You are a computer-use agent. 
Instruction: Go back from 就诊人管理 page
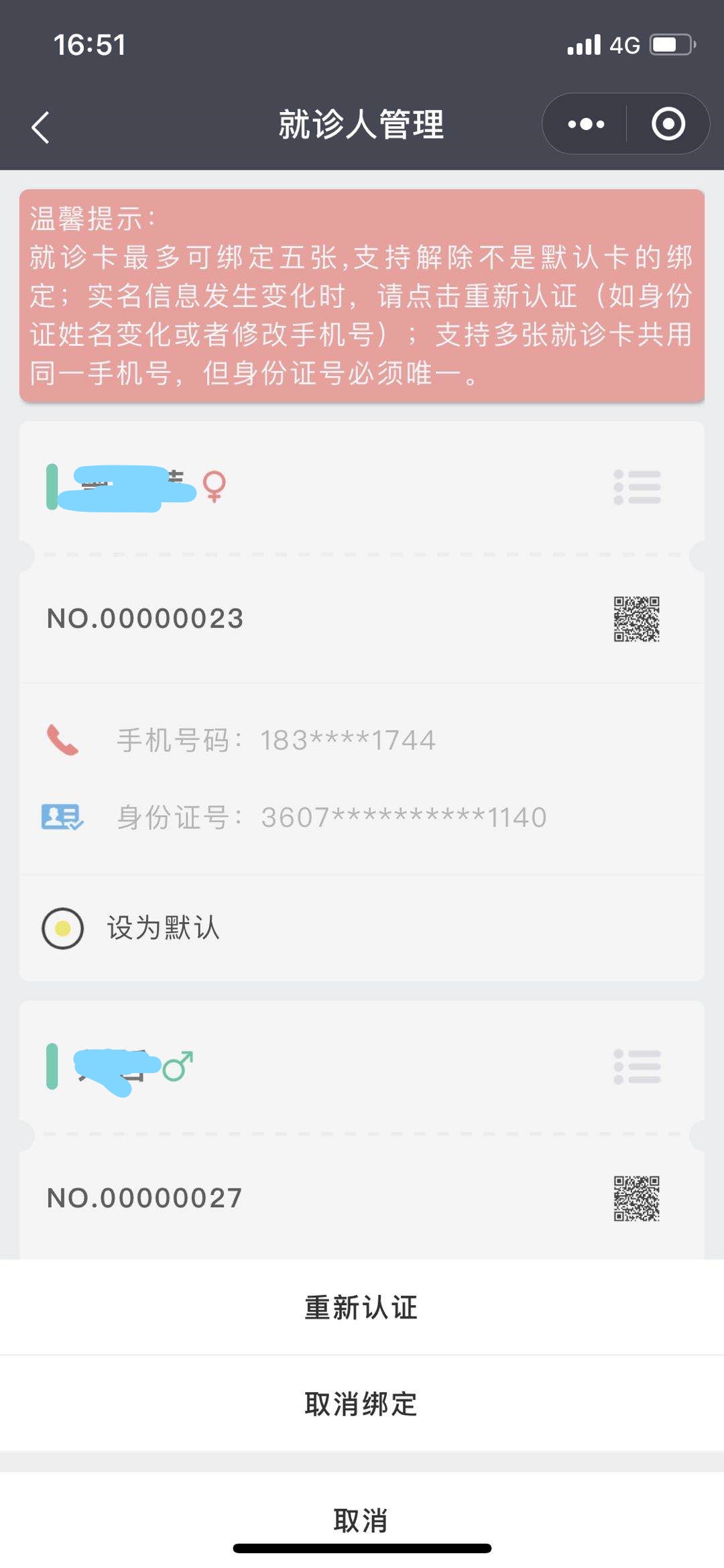pos(41,127)
